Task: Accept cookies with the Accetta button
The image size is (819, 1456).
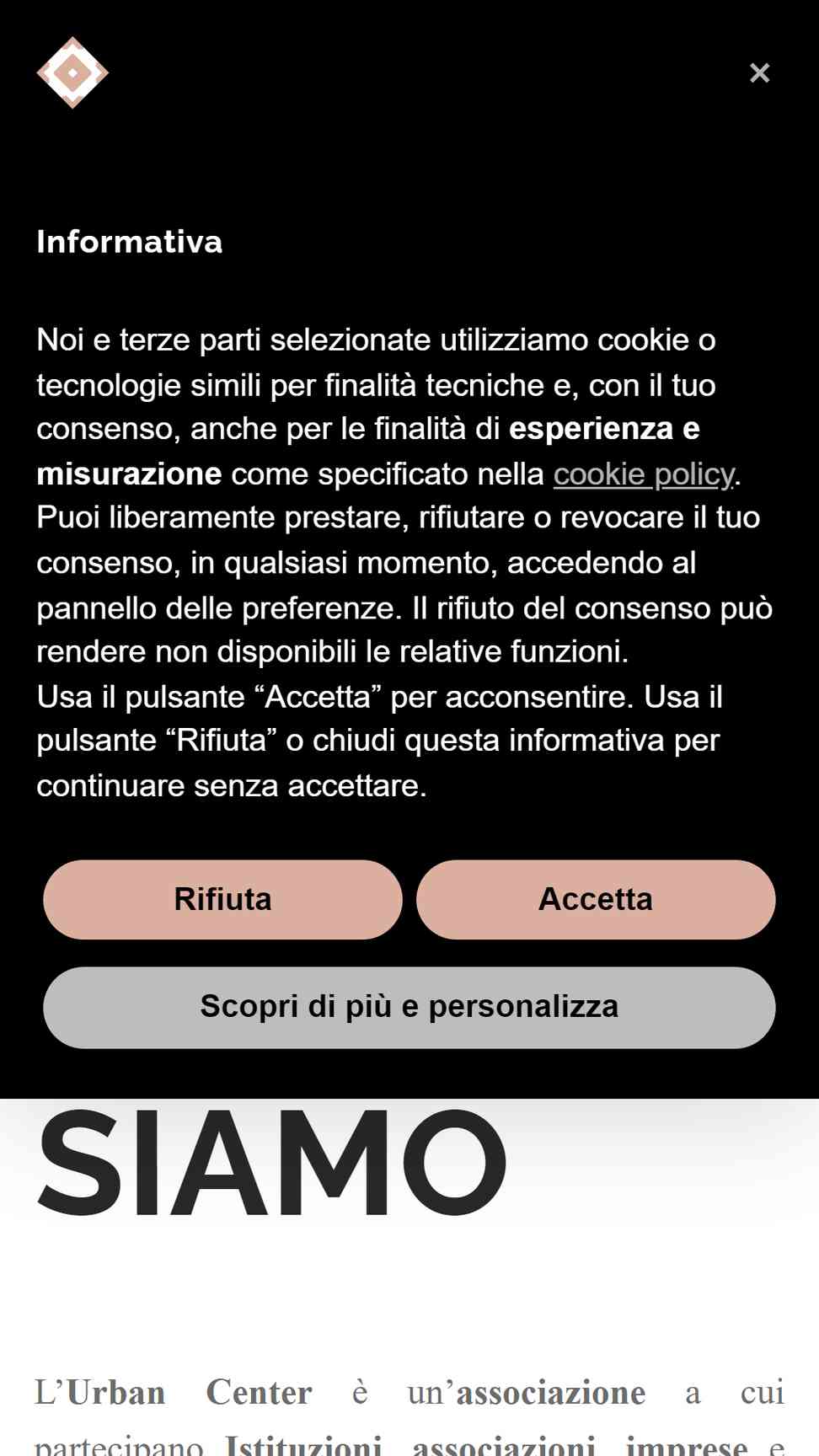Action: point(596,899)
